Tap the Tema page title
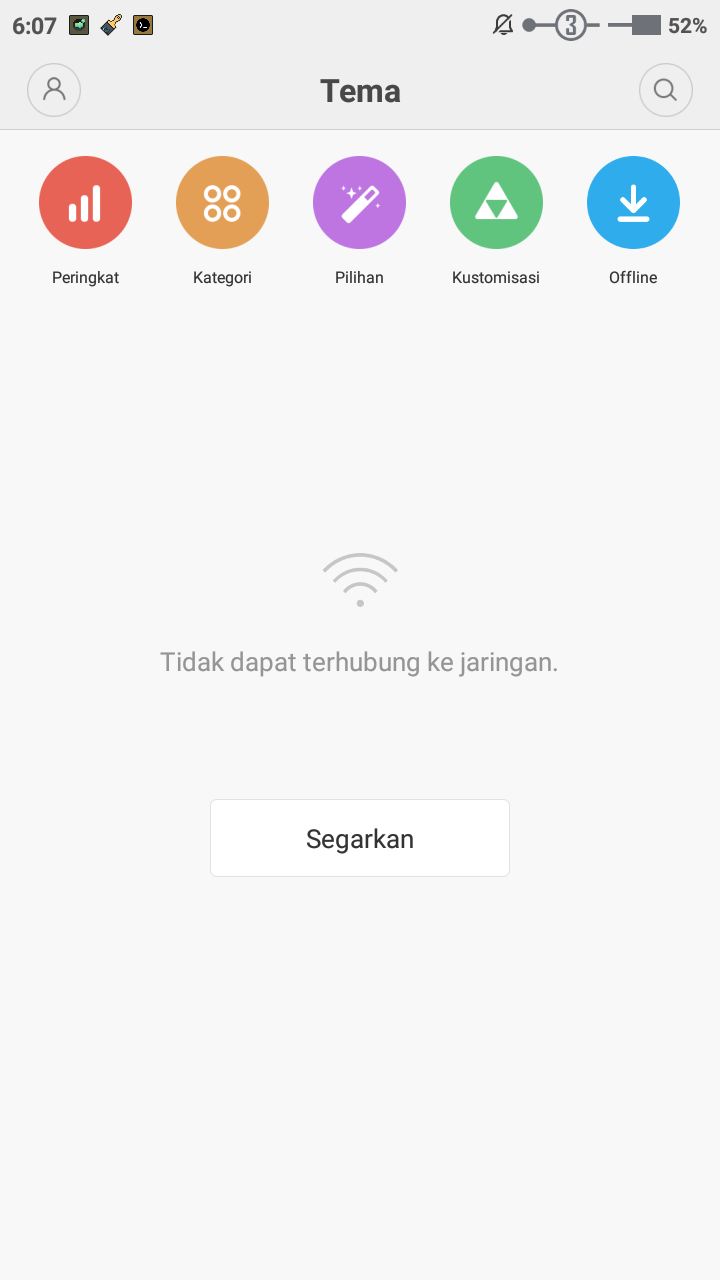The height and width of the screenshot is (1280, 720). tap(360, 90)
